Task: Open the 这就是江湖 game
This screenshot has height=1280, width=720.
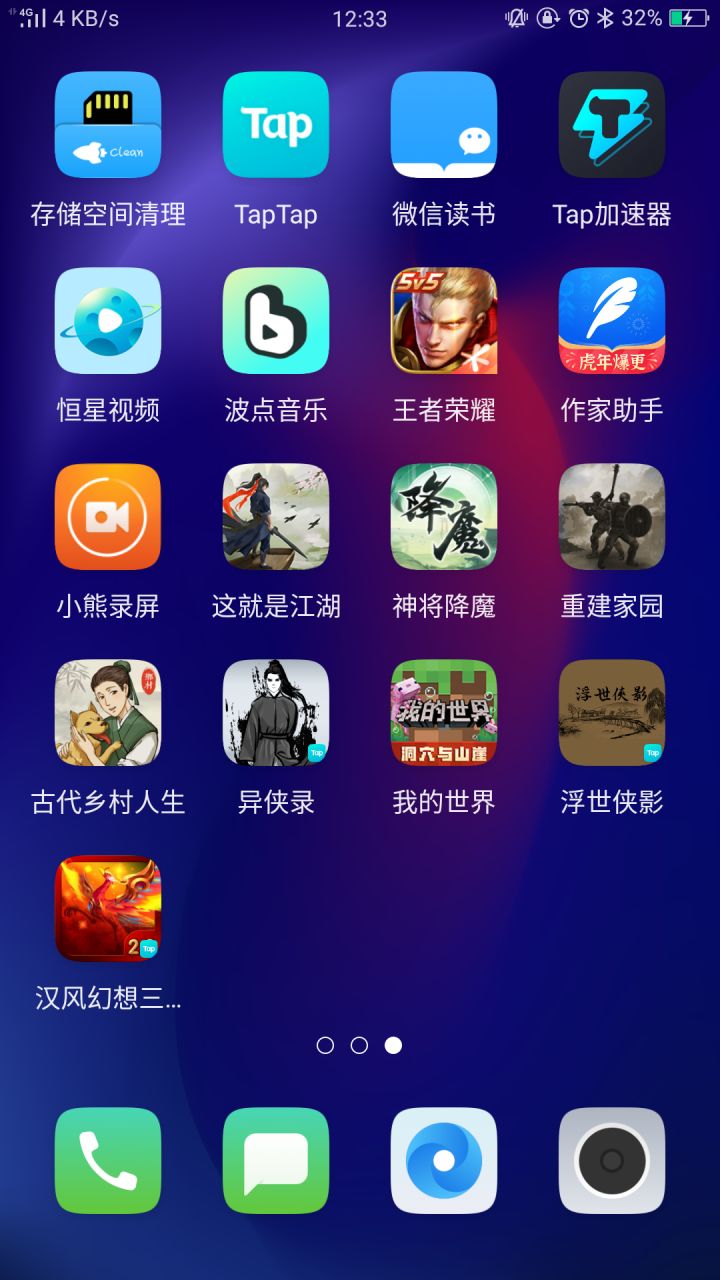Action: [x=275, y=516]
